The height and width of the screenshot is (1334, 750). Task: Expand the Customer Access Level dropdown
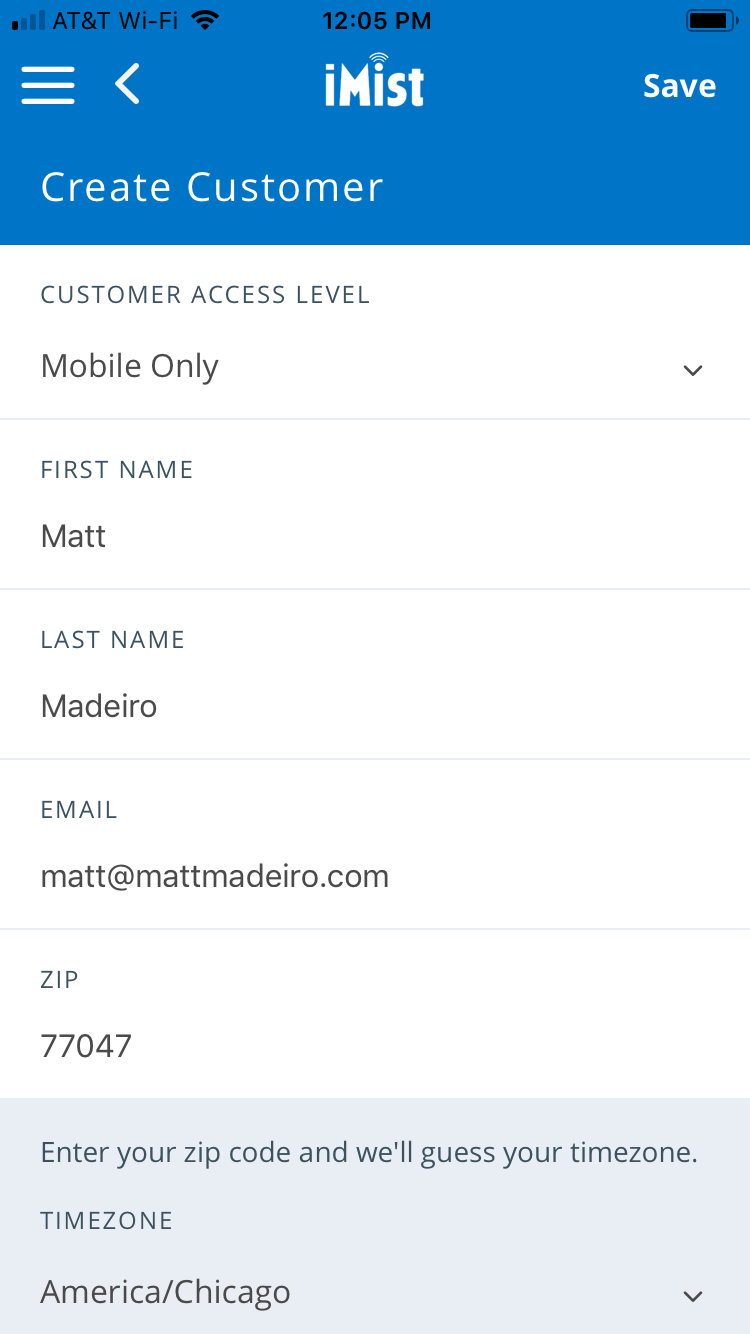pos(375,367)
